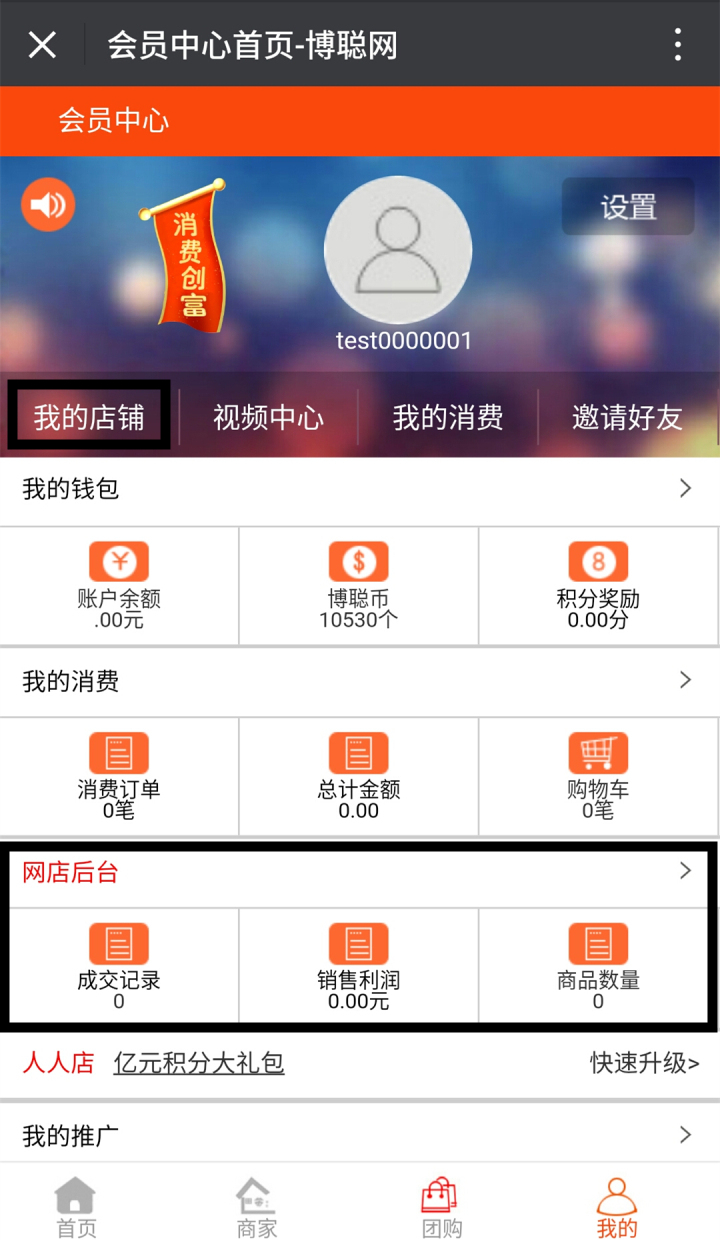Image resolution: width=720 pixels, height=1240 pixels.
Task: Toggle the sound speaker icon
Action: click(48, 204)
